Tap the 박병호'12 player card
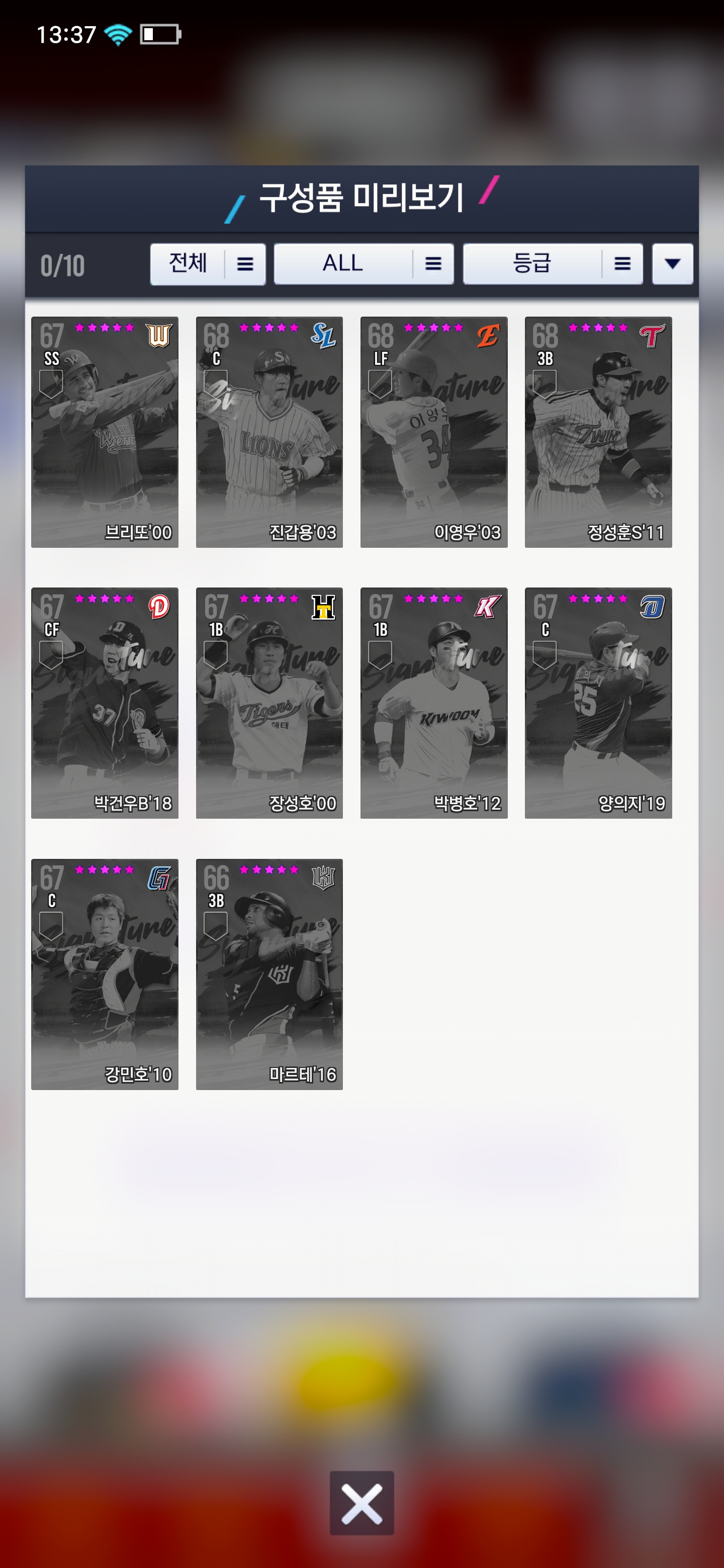Screen dimensions: 724x1568 pos(433,703)
